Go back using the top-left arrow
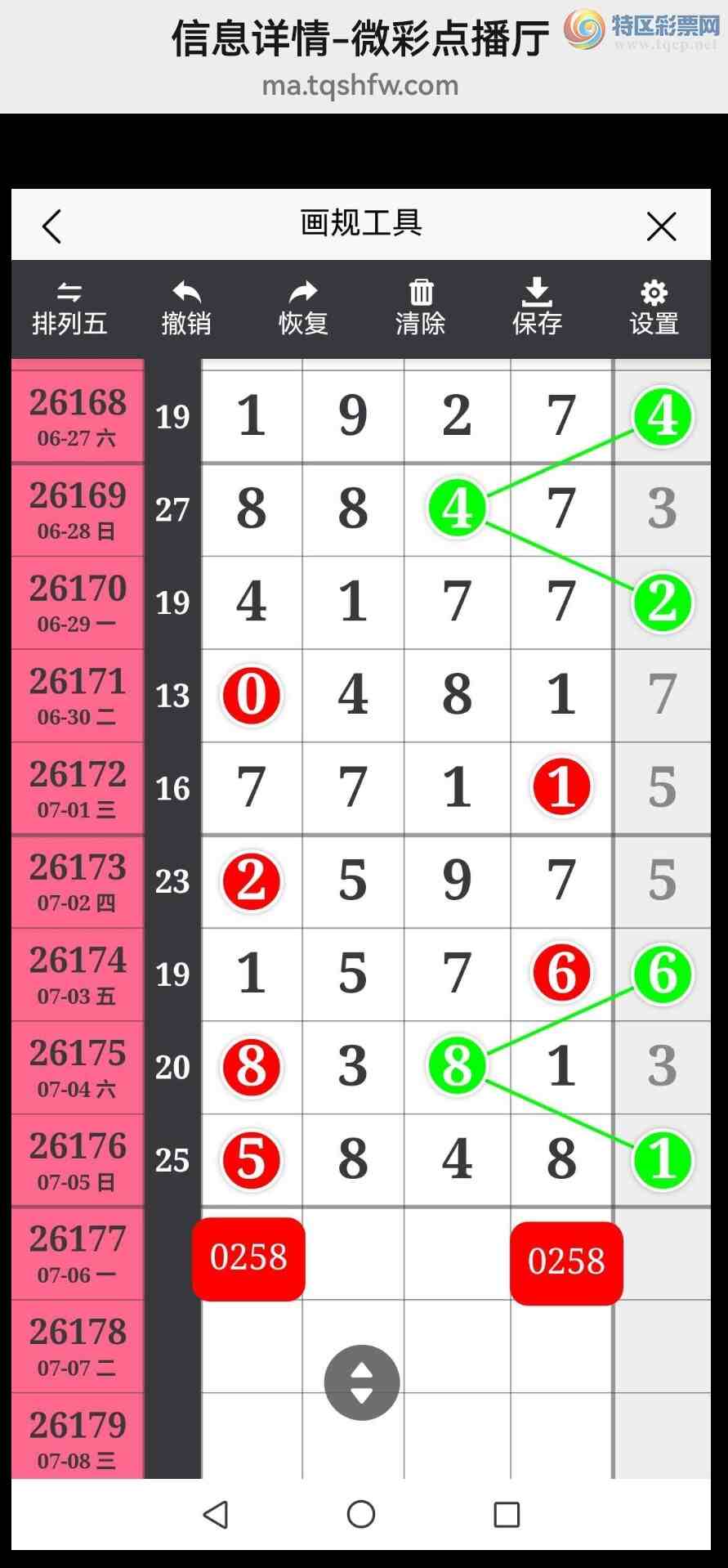The image size is (728, 1568). tap(52, 226)
